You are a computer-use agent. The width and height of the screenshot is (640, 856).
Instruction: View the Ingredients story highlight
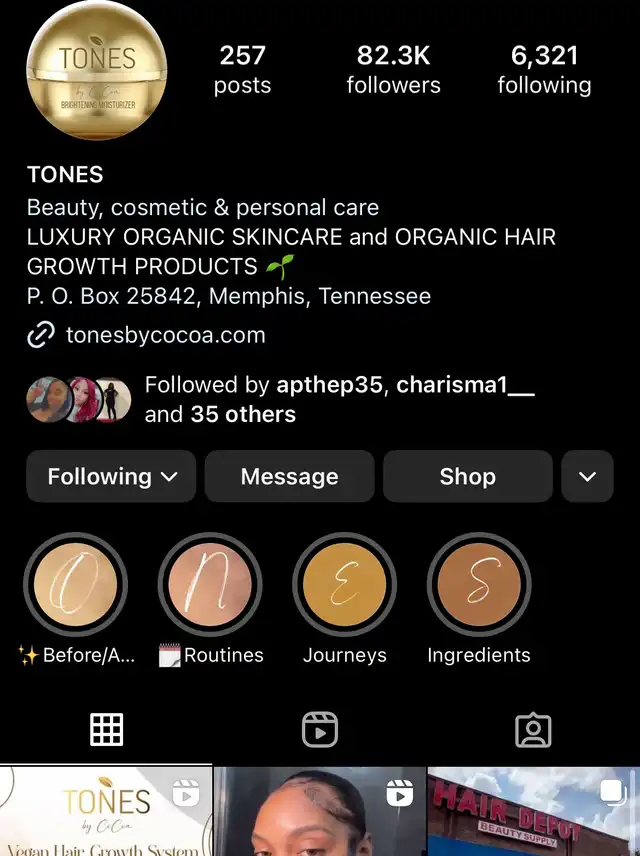(x=479, y=585)
